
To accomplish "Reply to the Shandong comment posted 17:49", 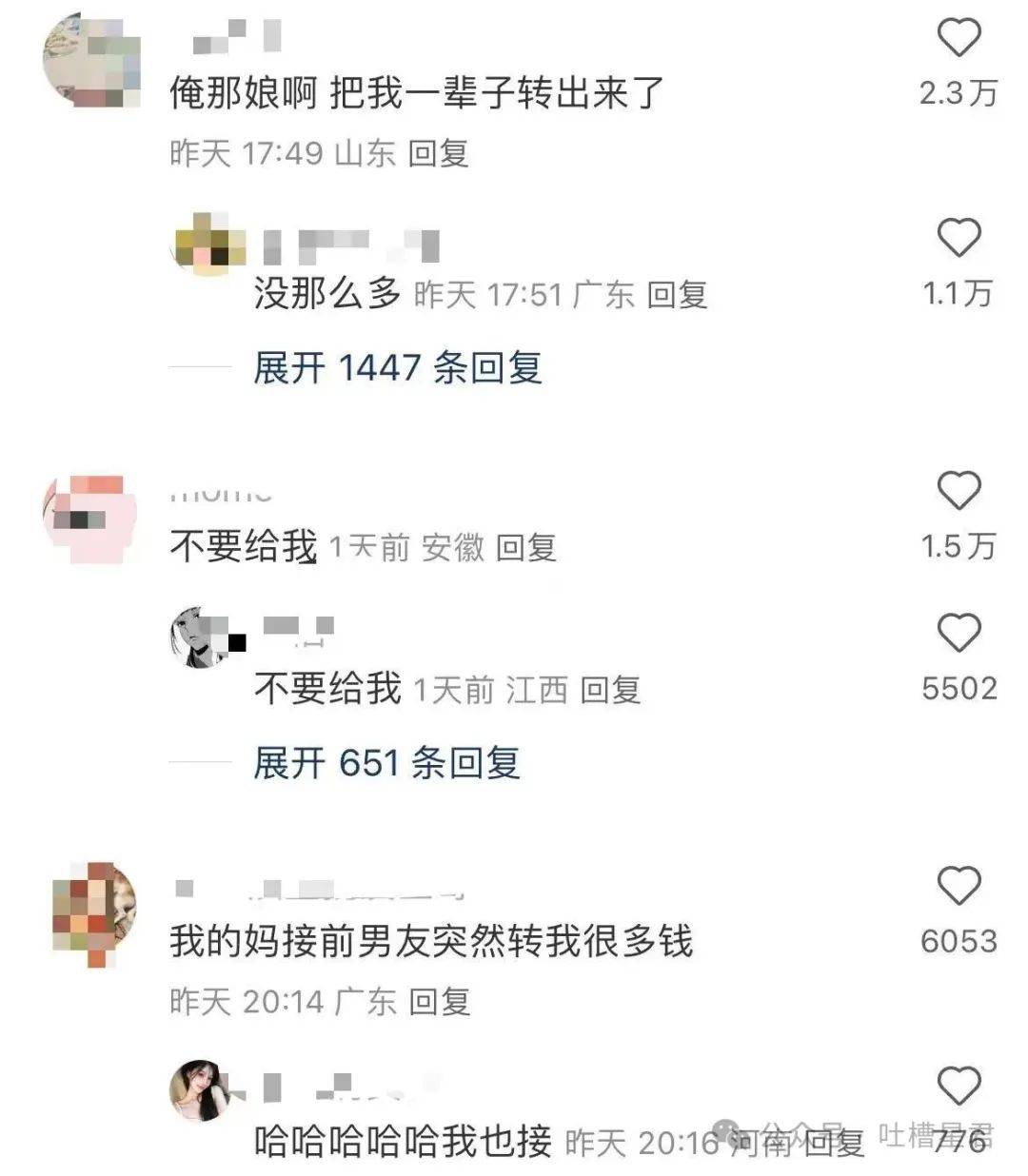I will point(439,153).
